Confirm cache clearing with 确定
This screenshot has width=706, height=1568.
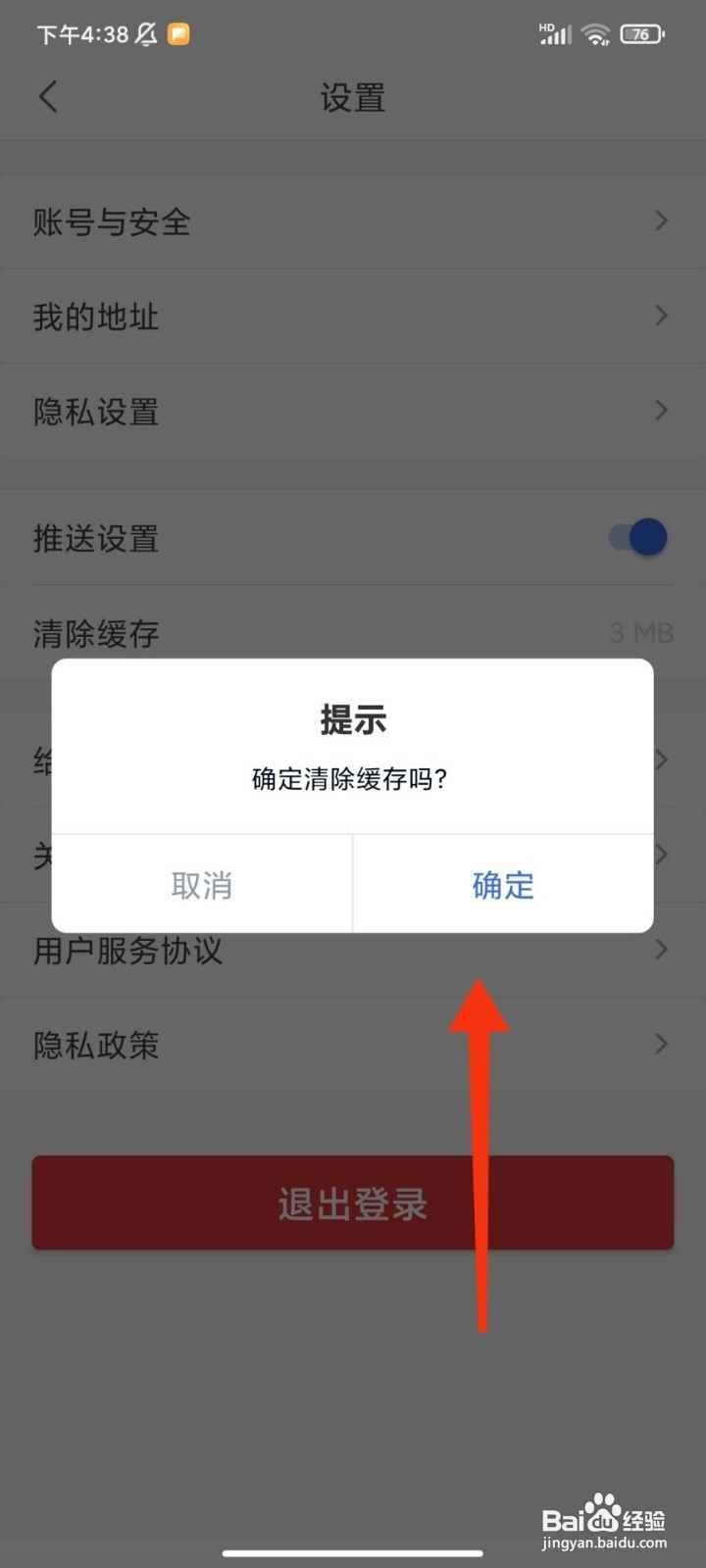coord(502,884)
